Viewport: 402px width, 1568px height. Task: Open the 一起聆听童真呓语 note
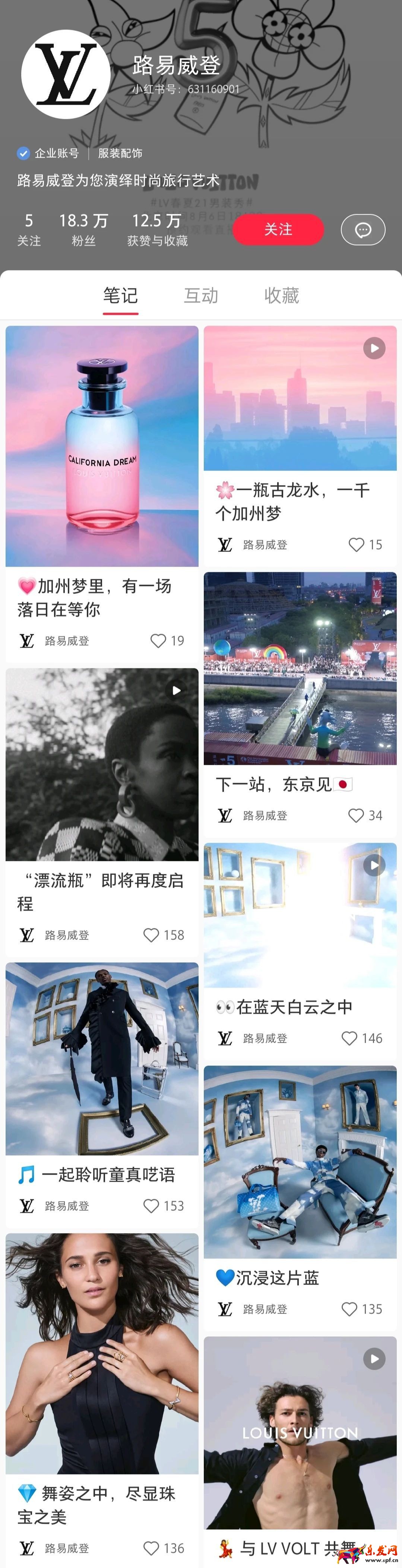[x=102, y=1058]
